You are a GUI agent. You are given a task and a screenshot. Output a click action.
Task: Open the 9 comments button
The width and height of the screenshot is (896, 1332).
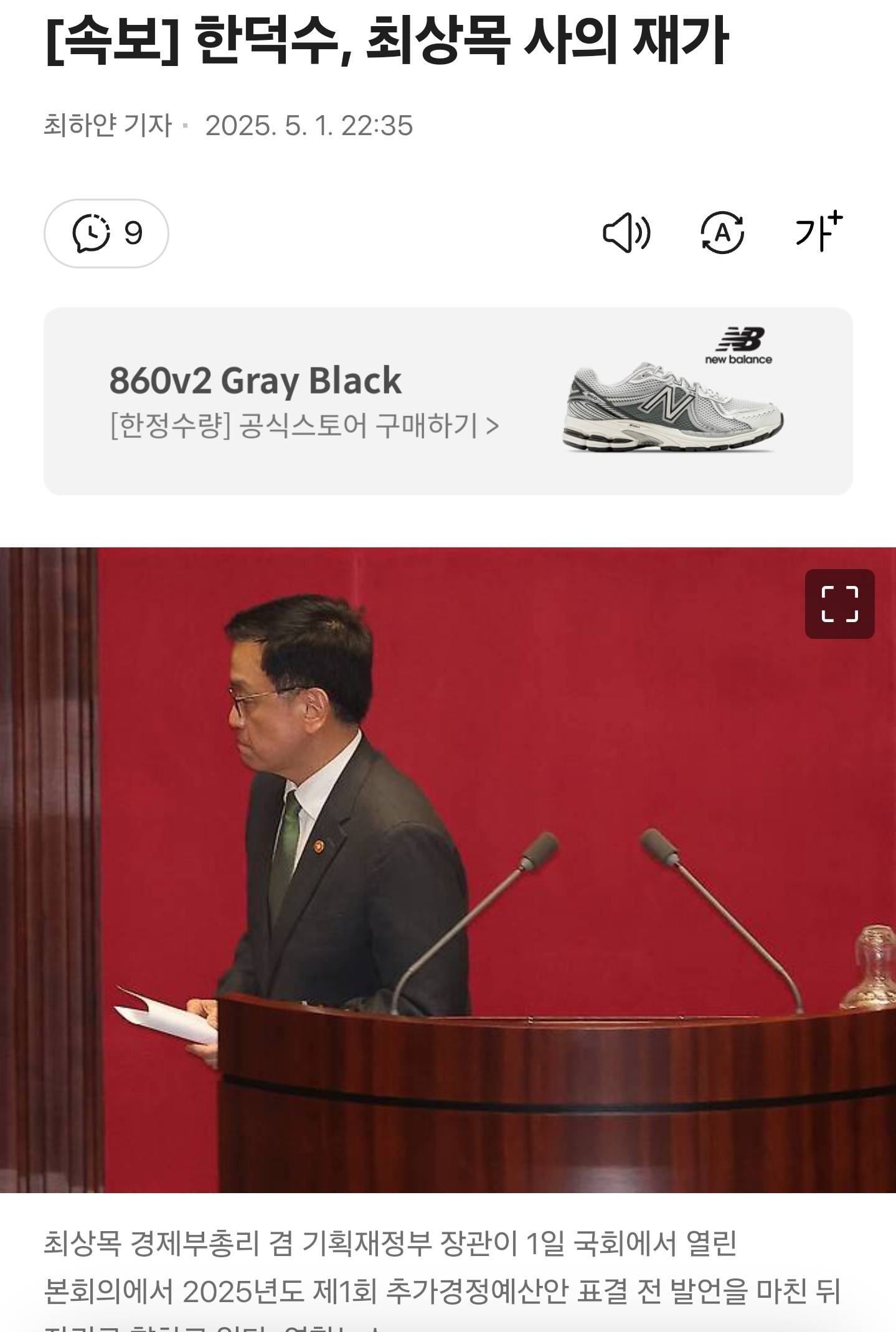[x=106, y=234]
